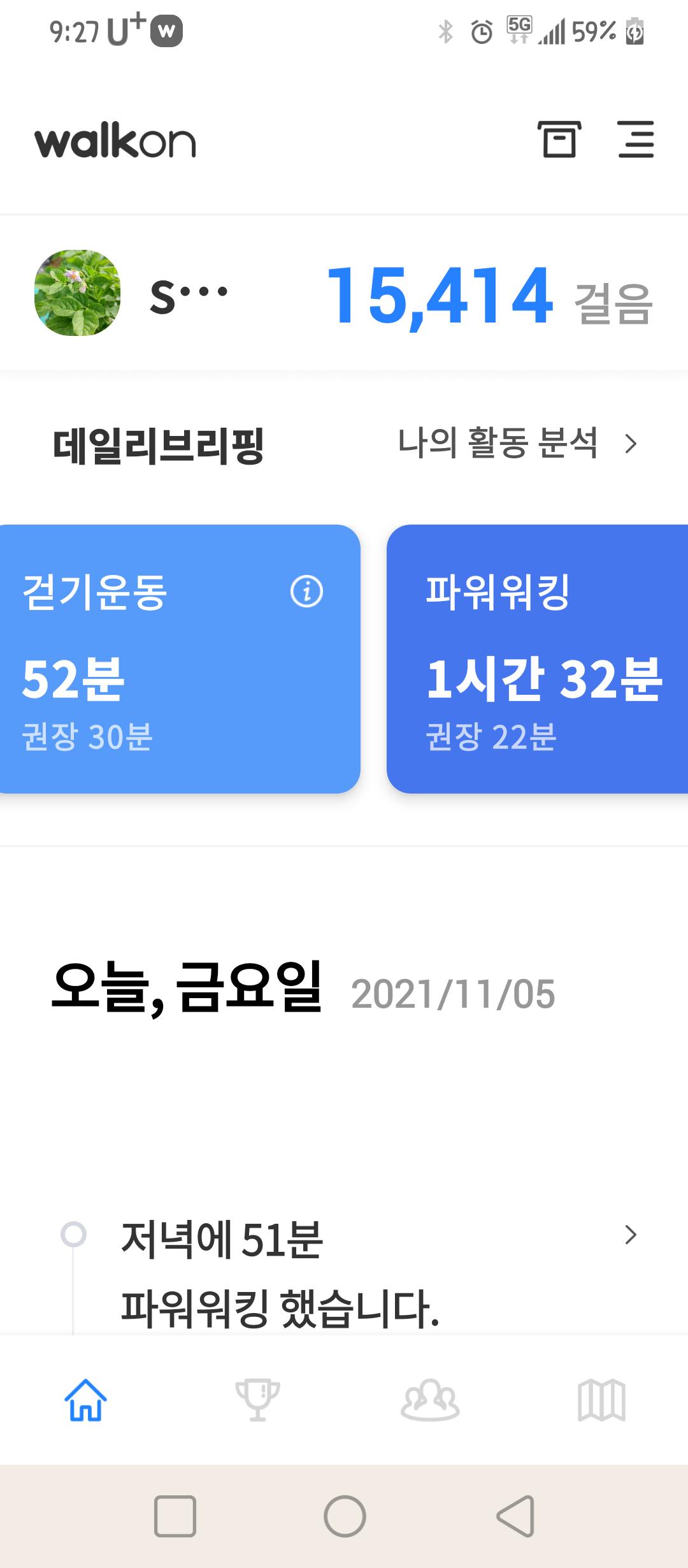This screenshot has height=1568, width=688.
Task: Open the recent apps view
Action: (x=175, y=1516)
